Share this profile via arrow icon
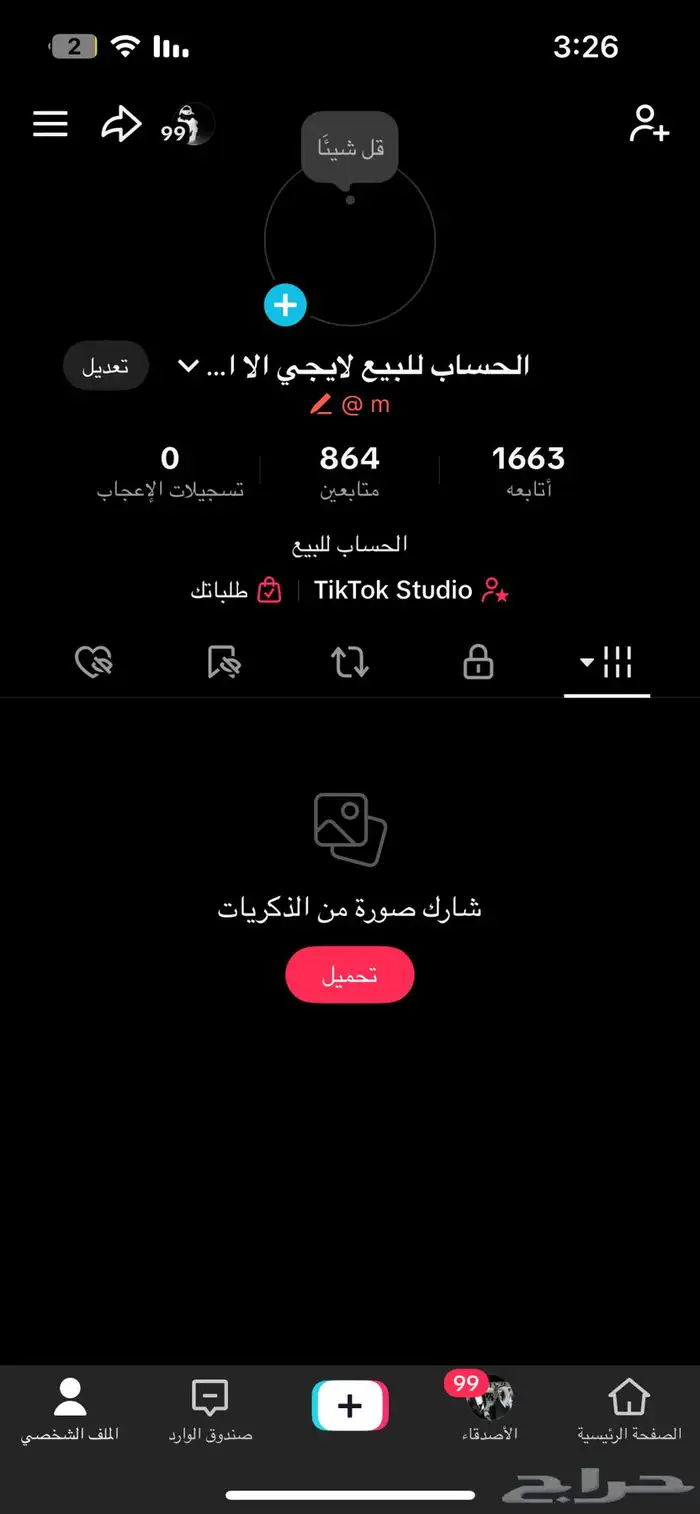 pos(121,125)
